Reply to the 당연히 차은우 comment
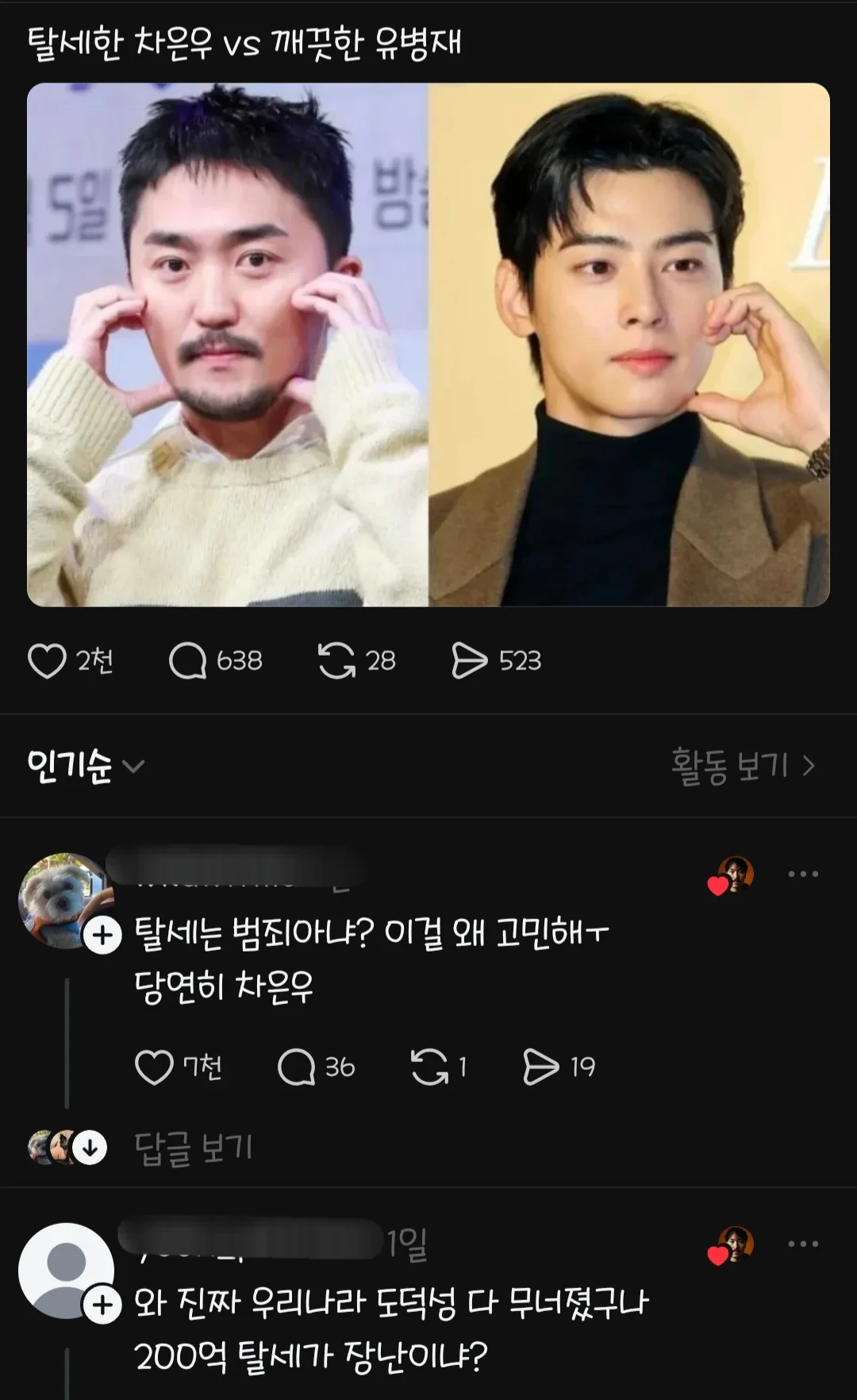 coord(296,1067)
